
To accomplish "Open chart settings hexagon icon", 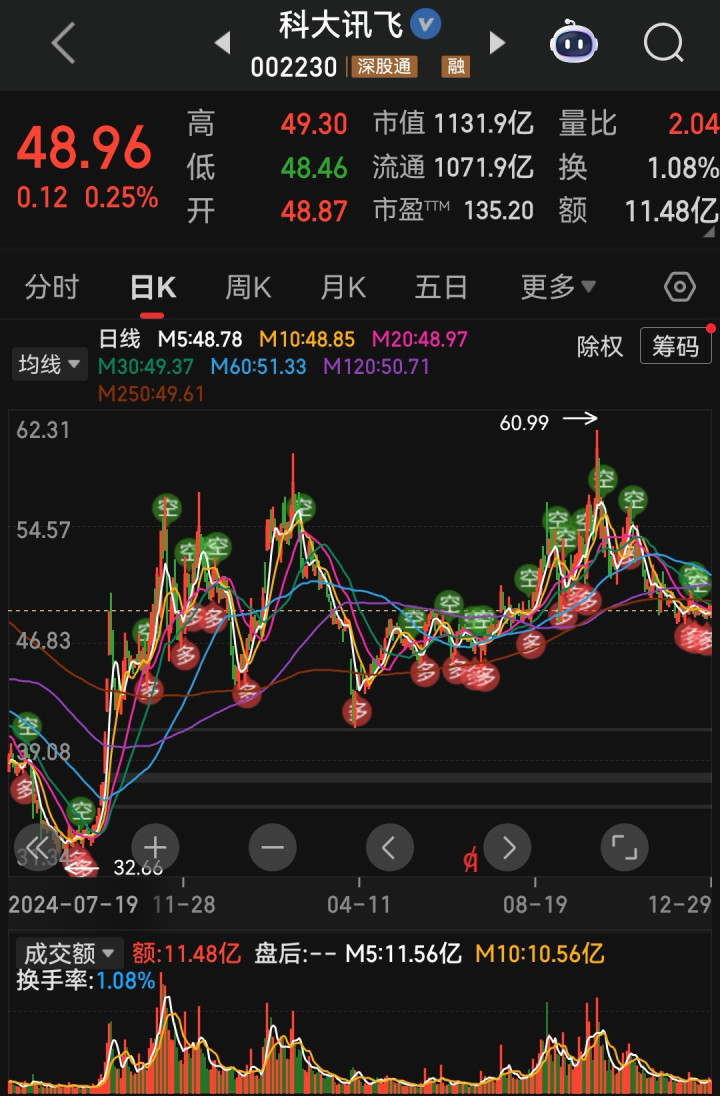I will (x=679, y=288).
